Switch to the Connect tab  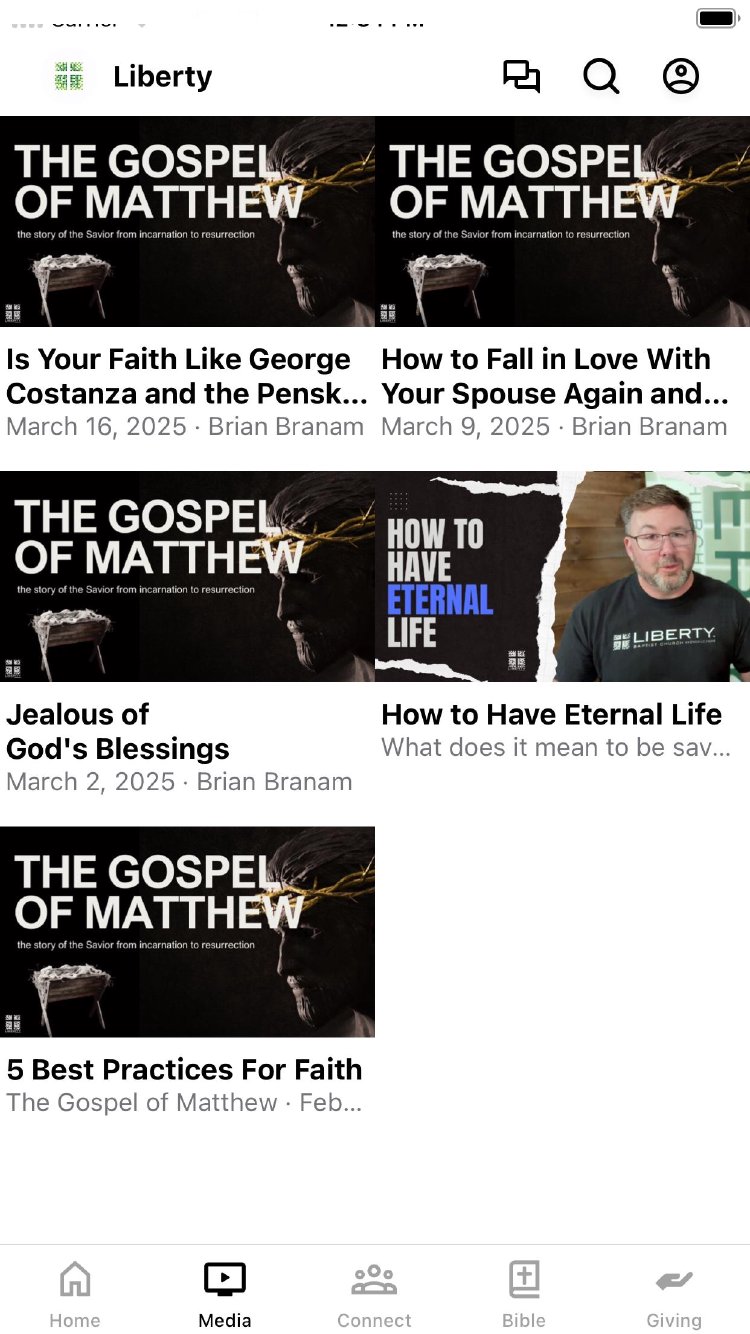pyautogui.click(x=374, y=1292)
